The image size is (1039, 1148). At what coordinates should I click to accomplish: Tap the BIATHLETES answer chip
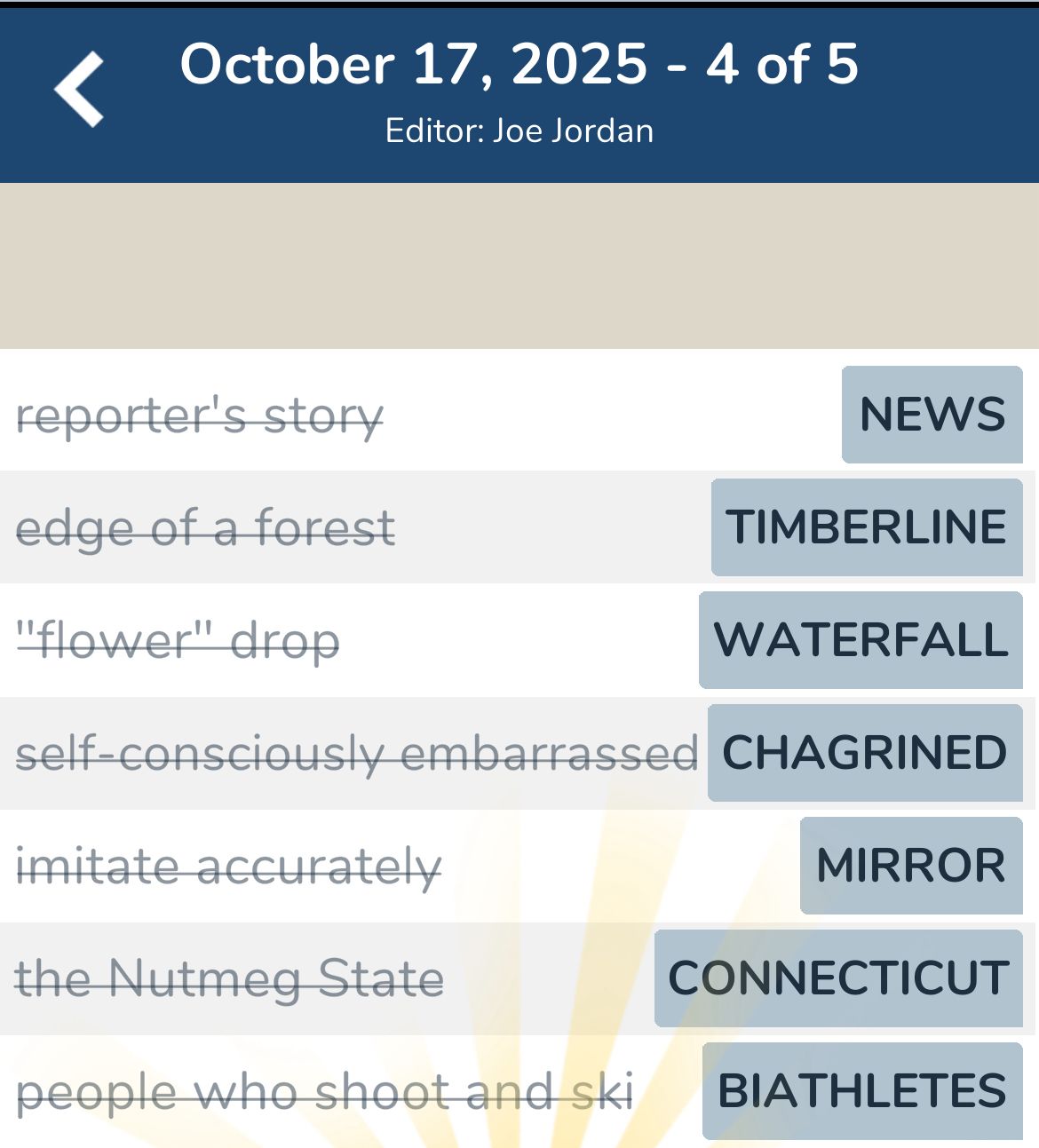pyautogui.click(x=861, y=1091)
